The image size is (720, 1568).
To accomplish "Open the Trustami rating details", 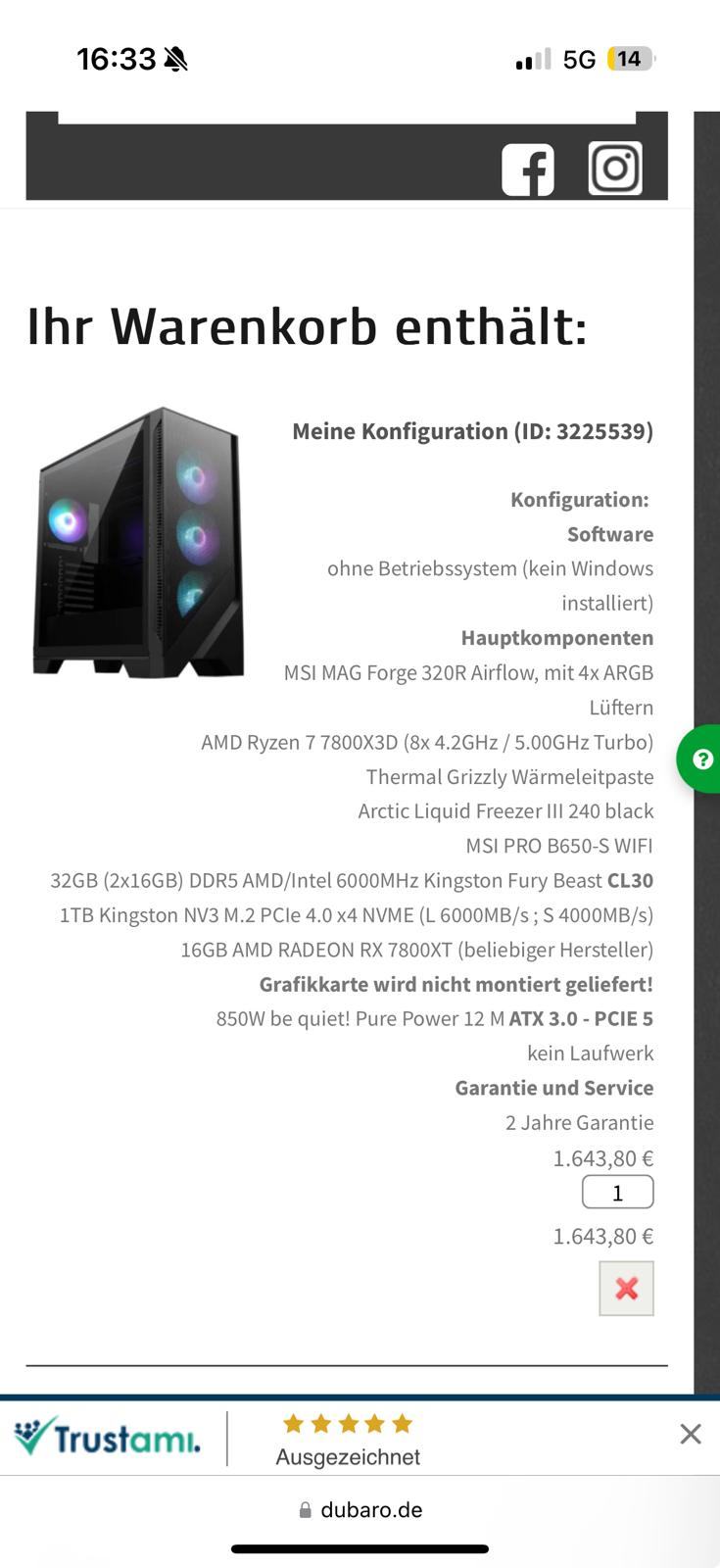I will coord(347,1439).
